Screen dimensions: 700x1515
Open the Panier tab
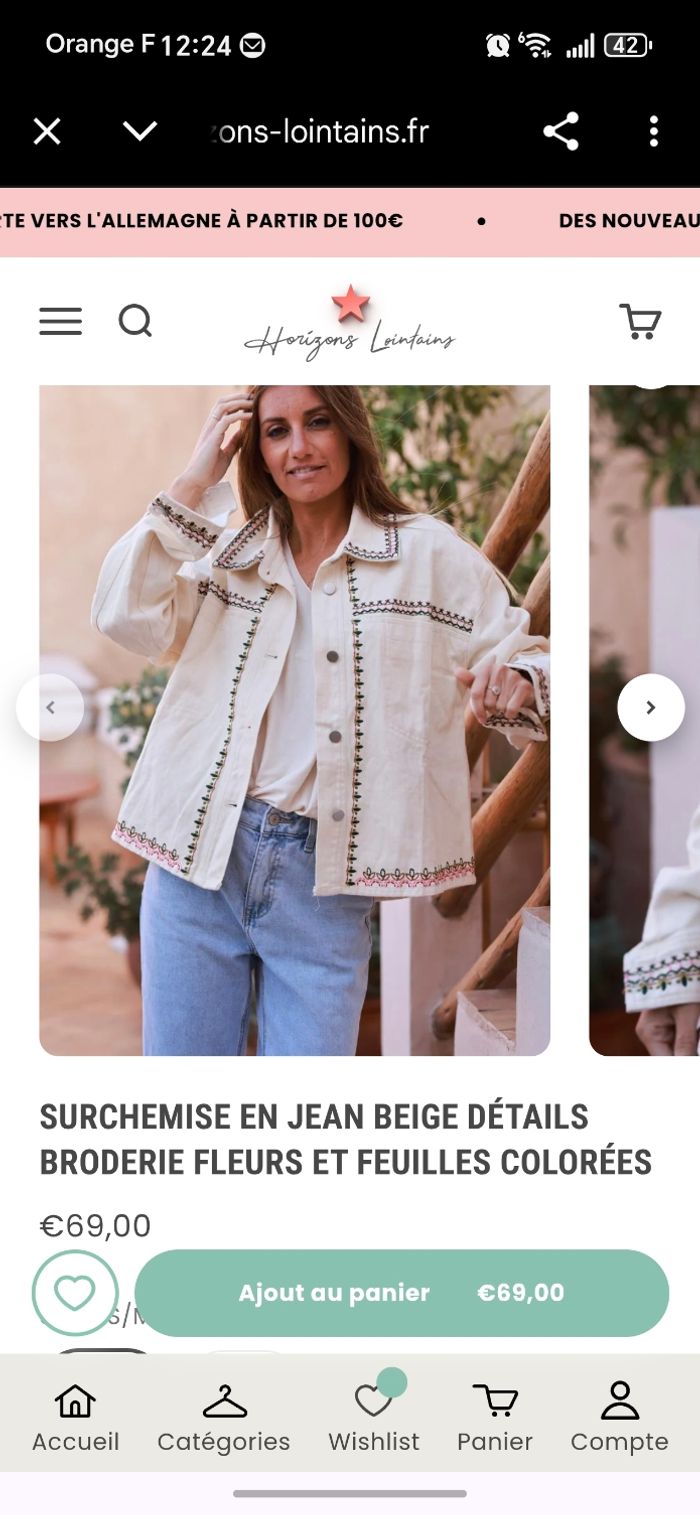click(x=495, y=1418)
